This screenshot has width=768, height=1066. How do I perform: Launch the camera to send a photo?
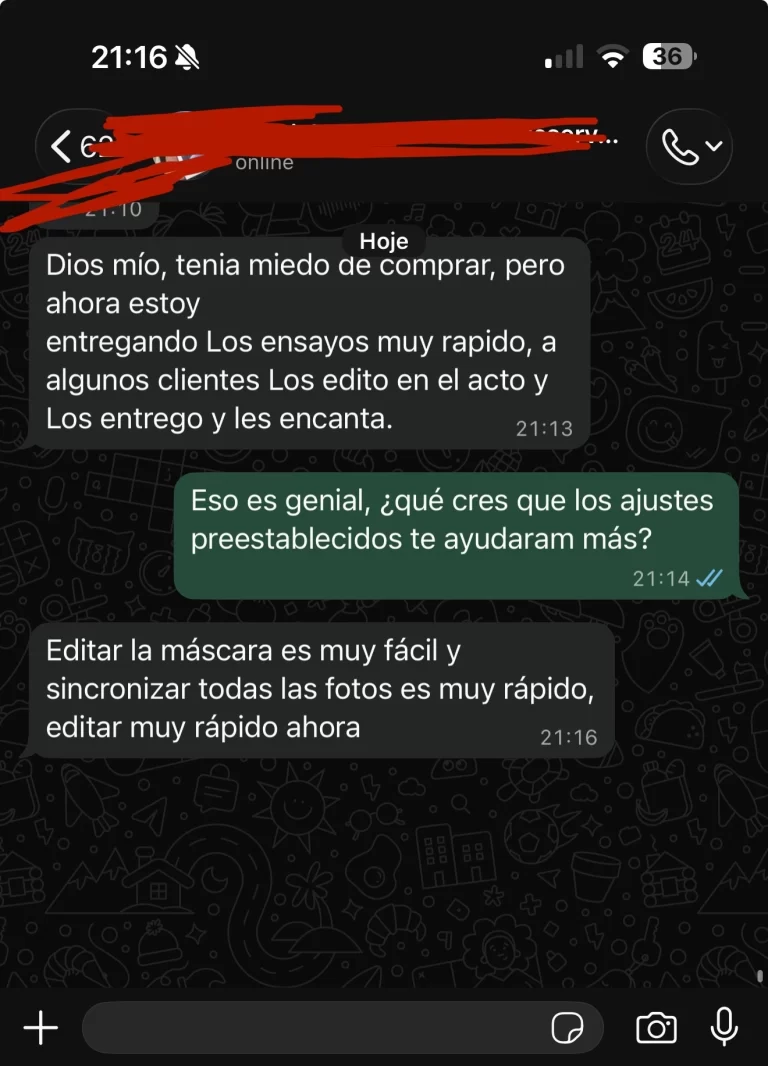click(656, 1027)
